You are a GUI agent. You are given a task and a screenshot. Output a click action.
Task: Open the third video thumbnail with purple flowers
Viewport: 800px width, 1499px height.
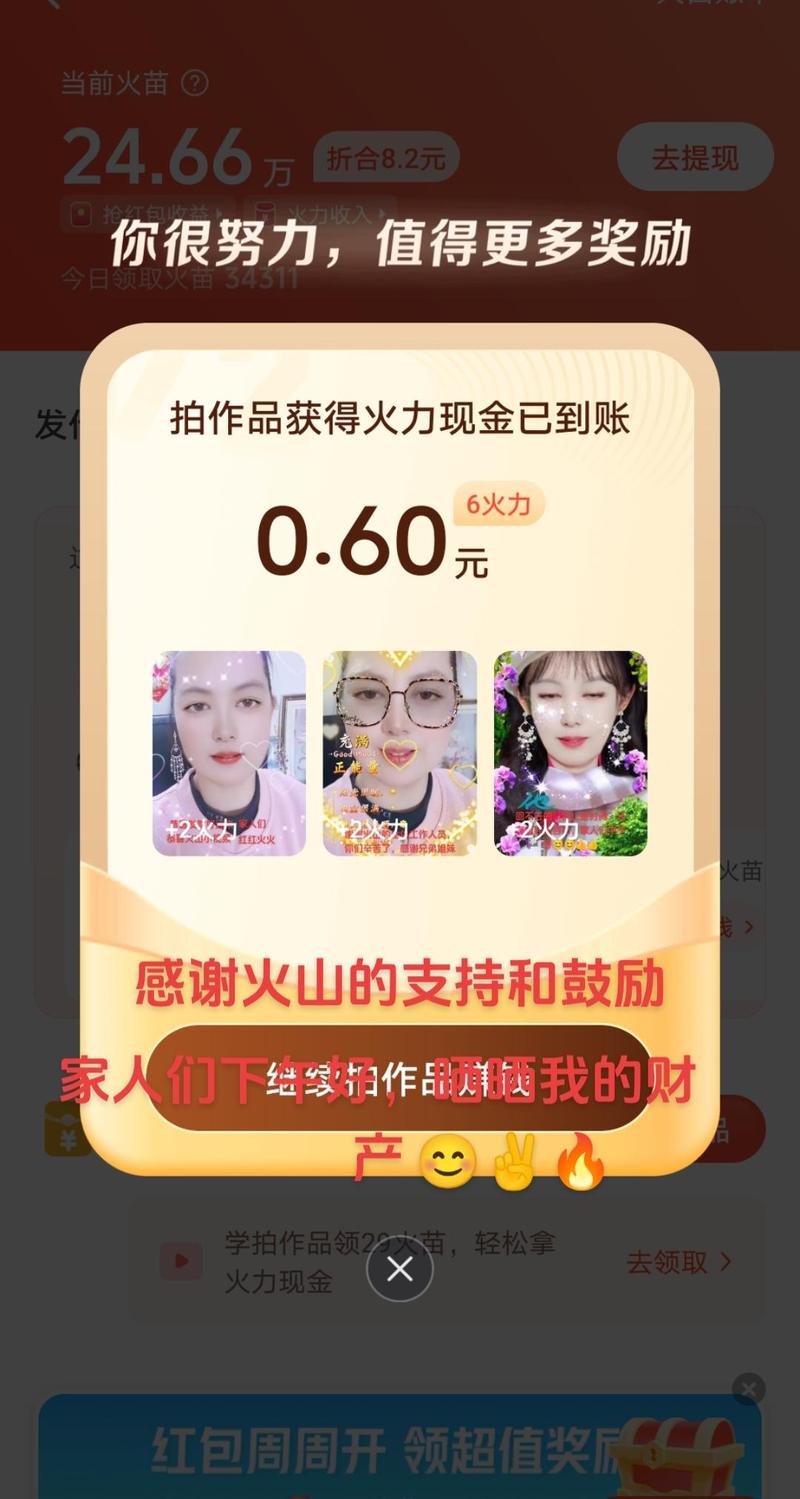(x=571, y=753)
